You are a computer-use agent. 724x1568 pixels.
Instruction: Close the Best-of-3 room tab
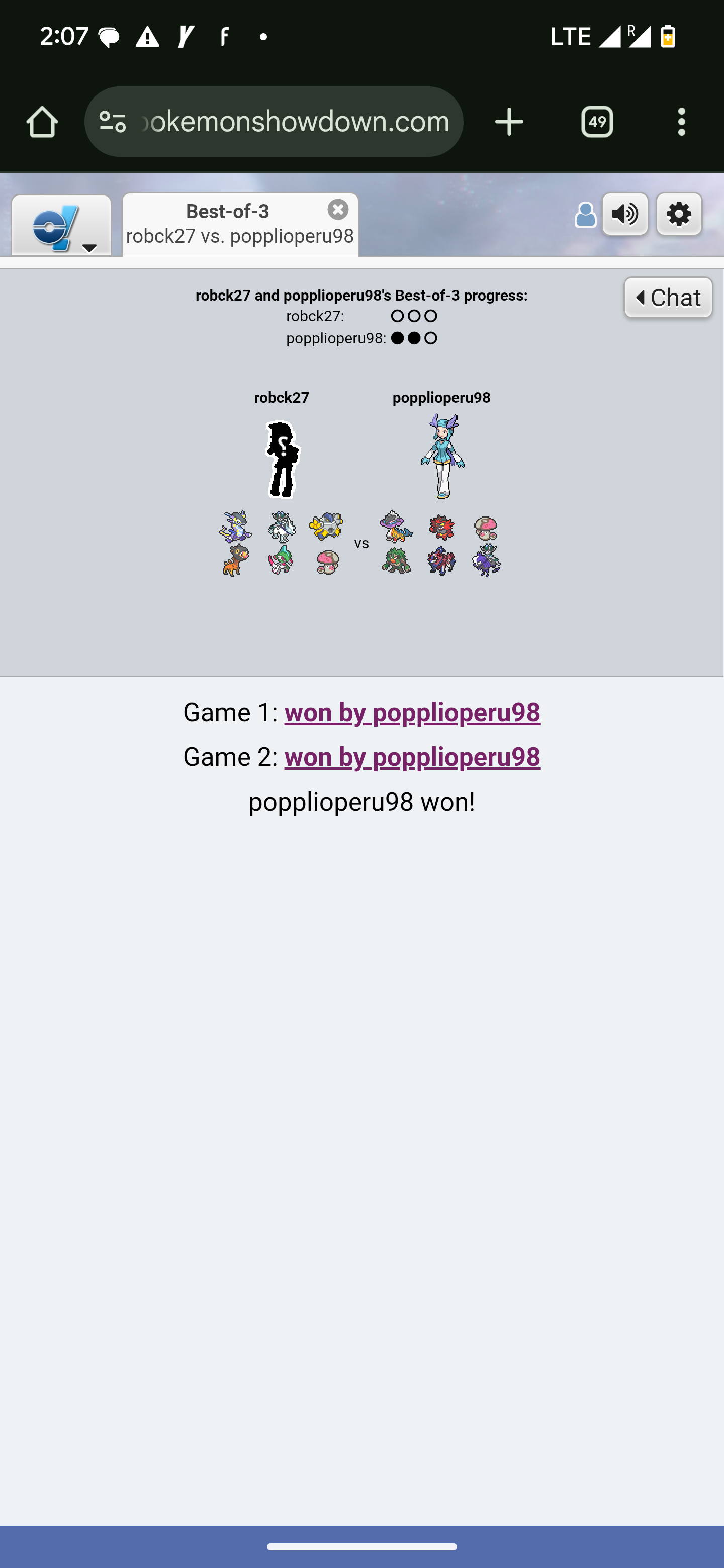338,210
